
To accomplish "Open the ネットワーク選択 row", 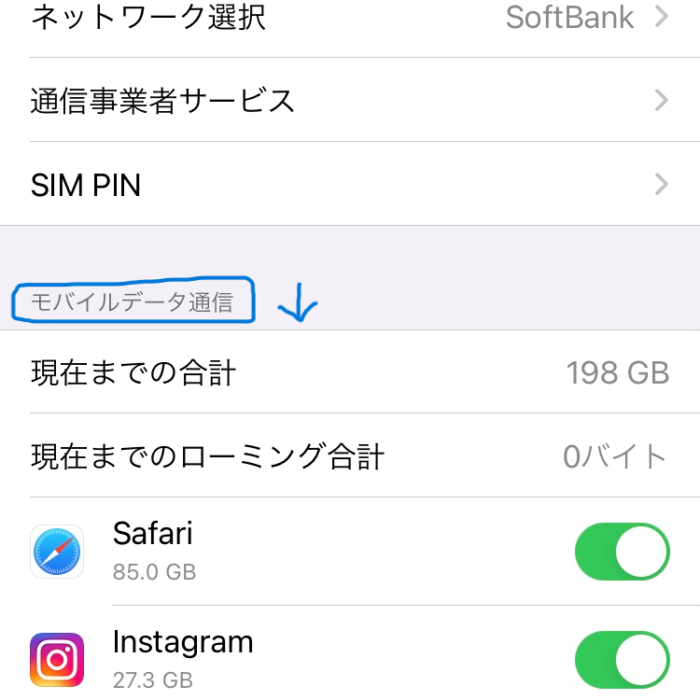I will click(x=350, y=18).
